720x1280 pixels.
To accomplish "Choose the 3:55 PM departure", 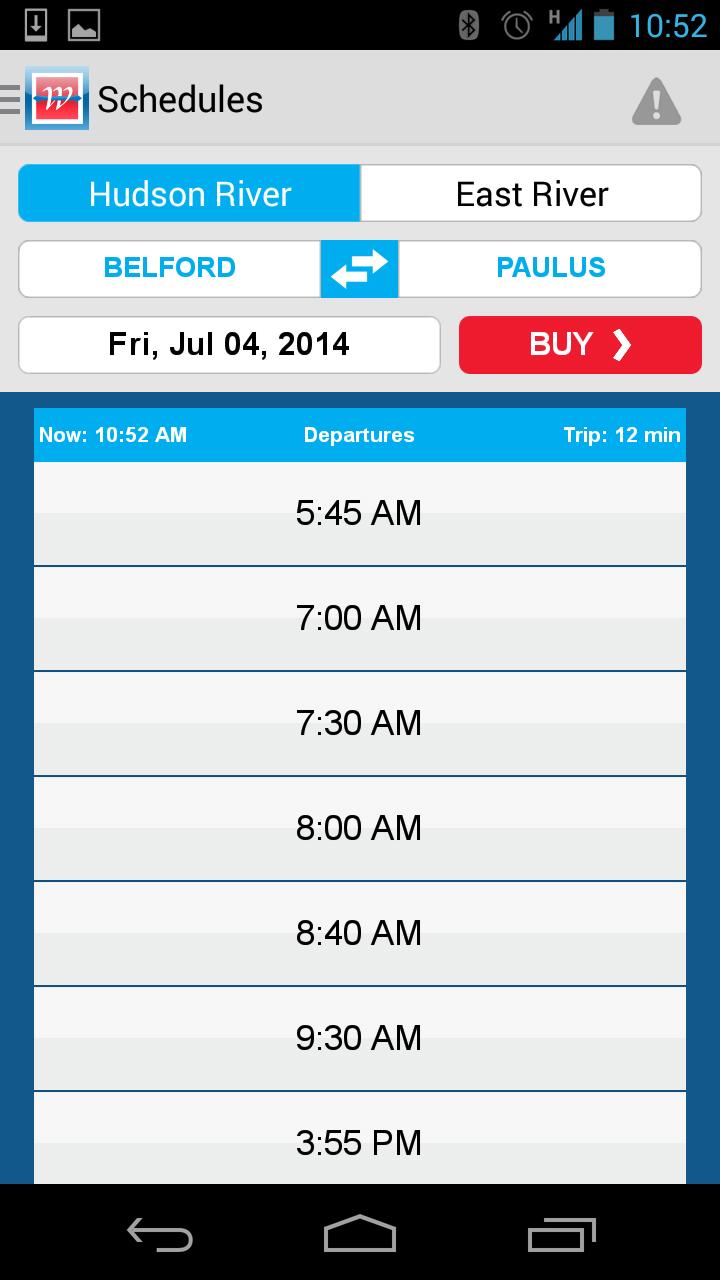I will pos(360,1138).
